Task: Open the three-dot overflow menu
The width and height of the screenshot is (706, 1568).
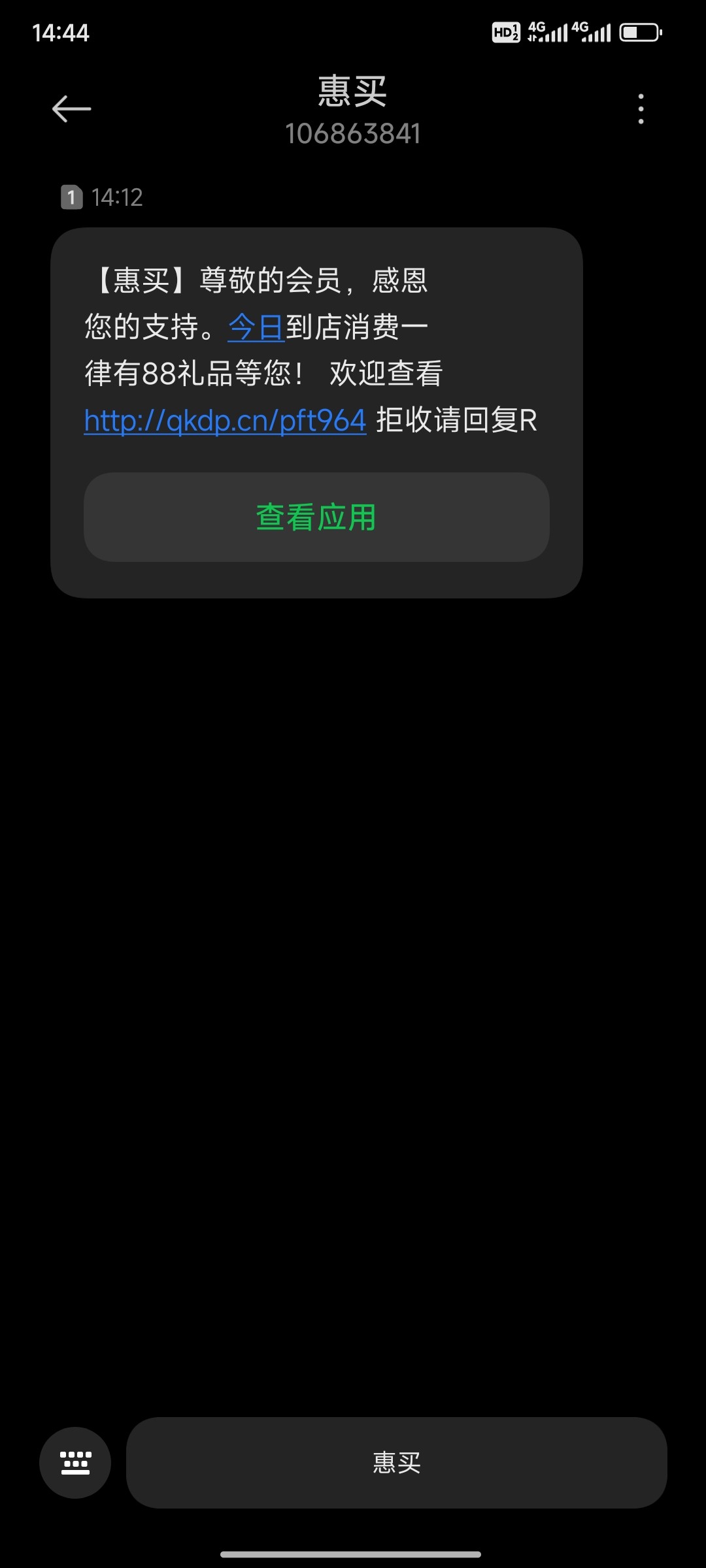Action: 641,108
